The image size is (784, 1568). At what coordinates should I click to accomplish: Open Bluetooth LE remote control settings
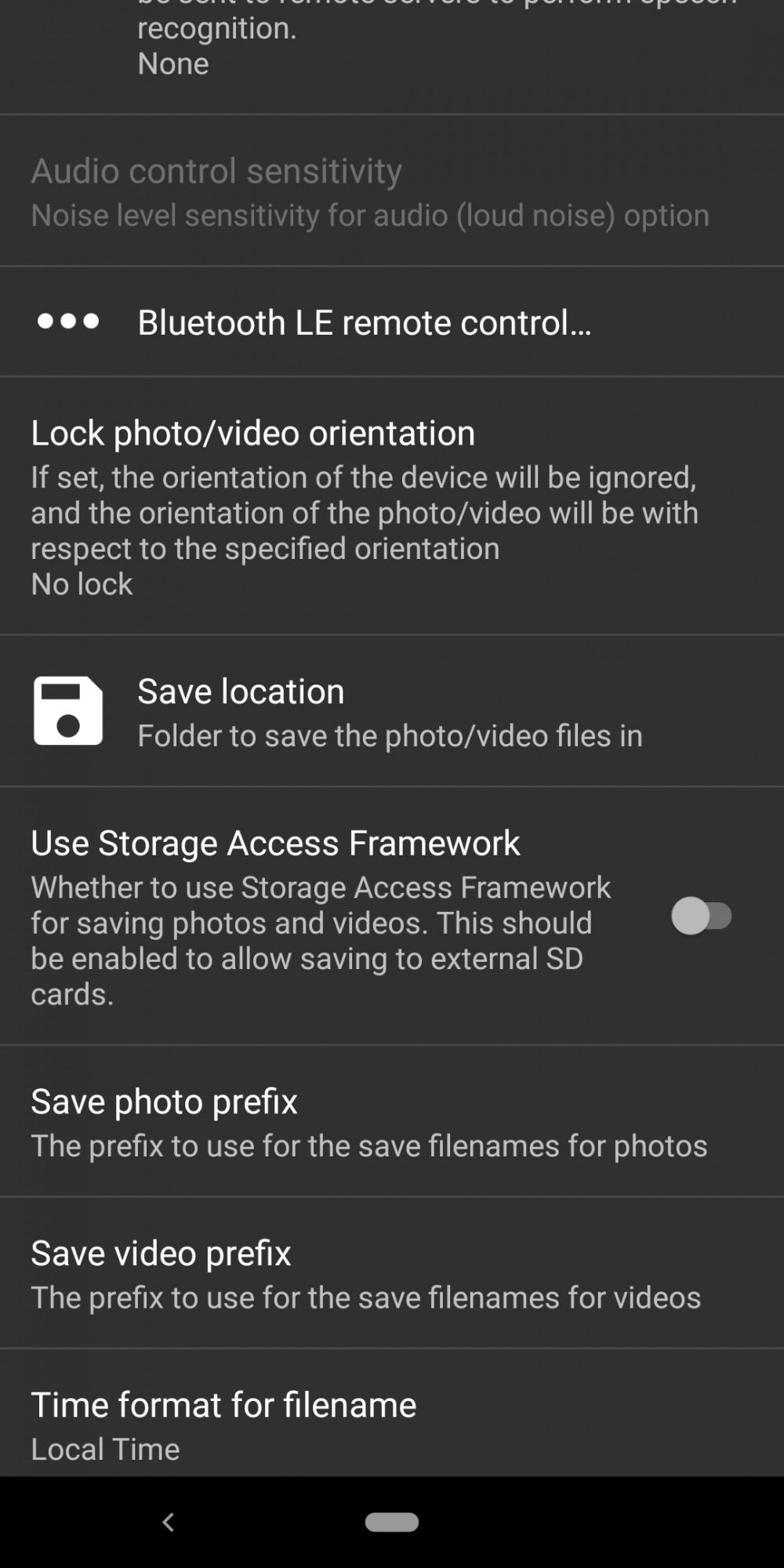pyautogui.click(x=392, y=322)
